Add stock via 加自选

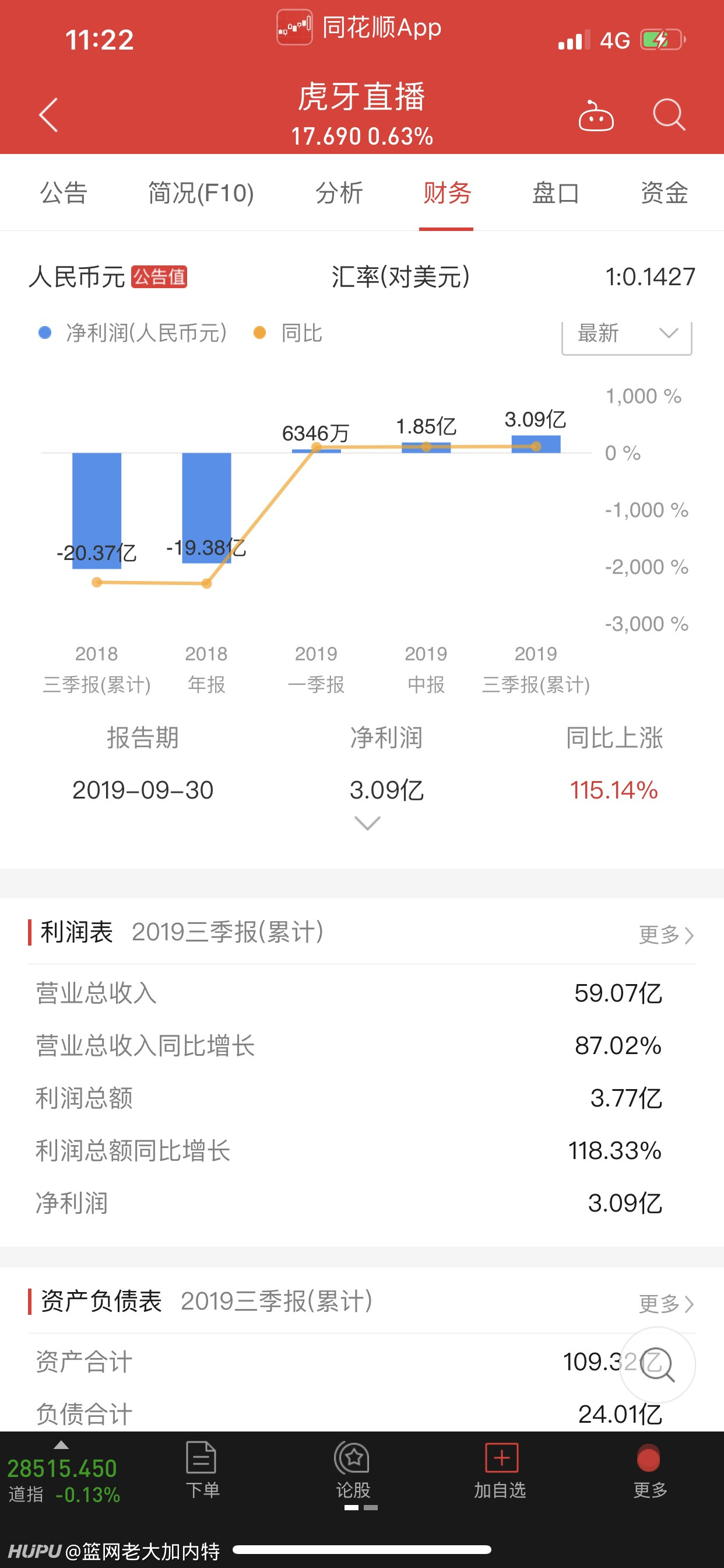click(x=500, y=1470)
